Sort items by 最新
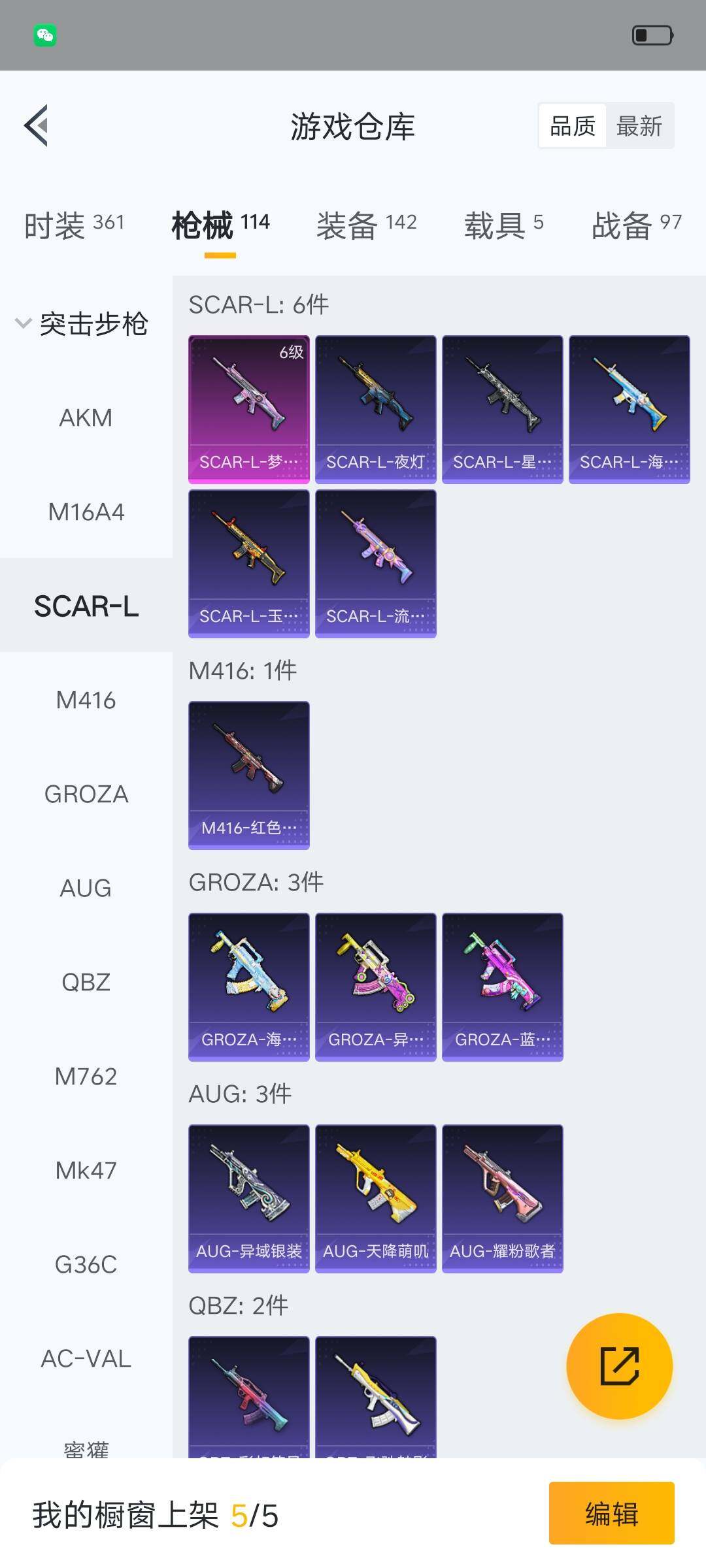The width and height of the screenshot is (706, 1568). (x=639, y=125)
